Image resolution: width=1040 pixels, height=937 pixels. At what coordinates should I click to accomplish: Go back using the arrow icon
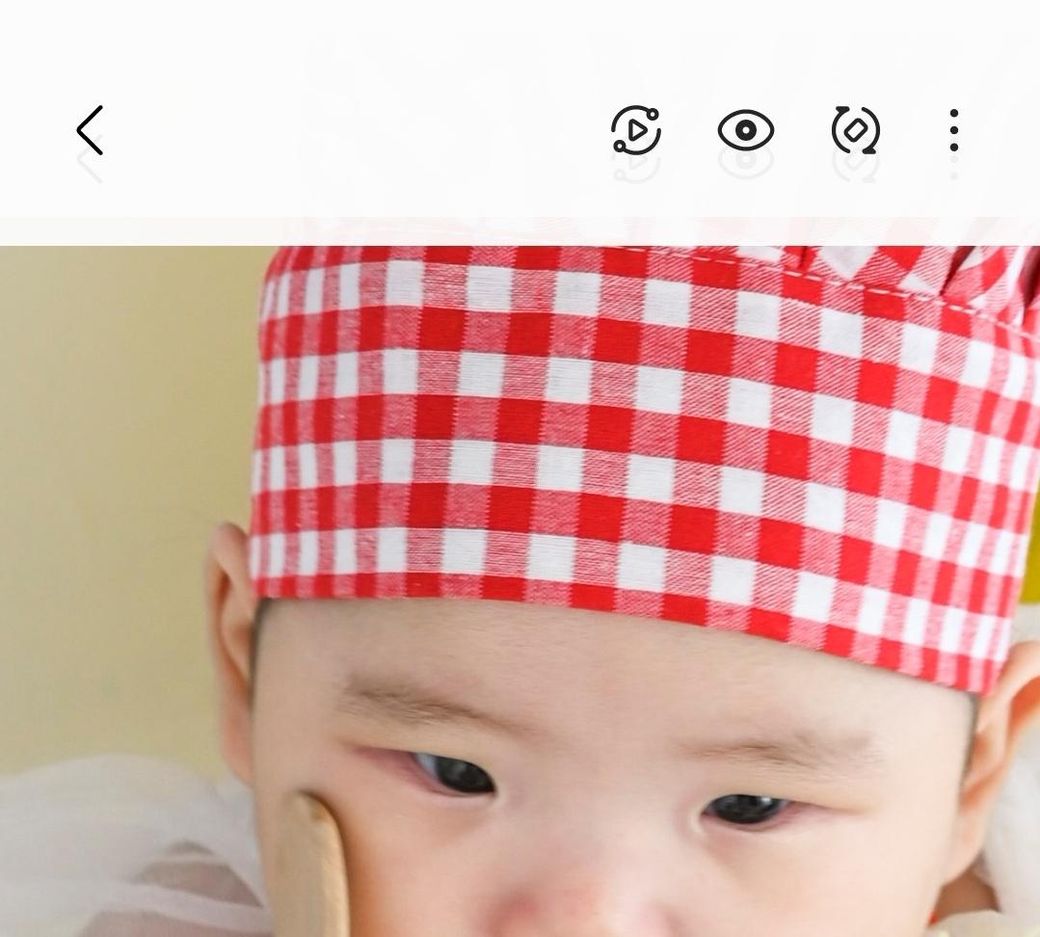click(90, 131)
